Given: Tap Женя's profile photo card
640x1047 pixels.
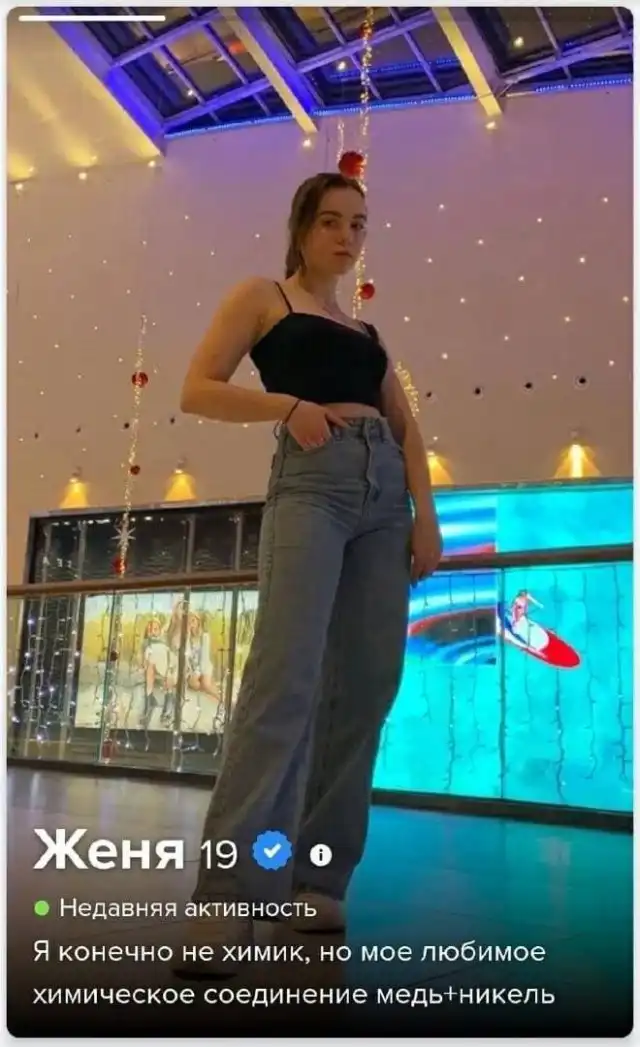Looking at the screenshot, I should pos(320,450).
